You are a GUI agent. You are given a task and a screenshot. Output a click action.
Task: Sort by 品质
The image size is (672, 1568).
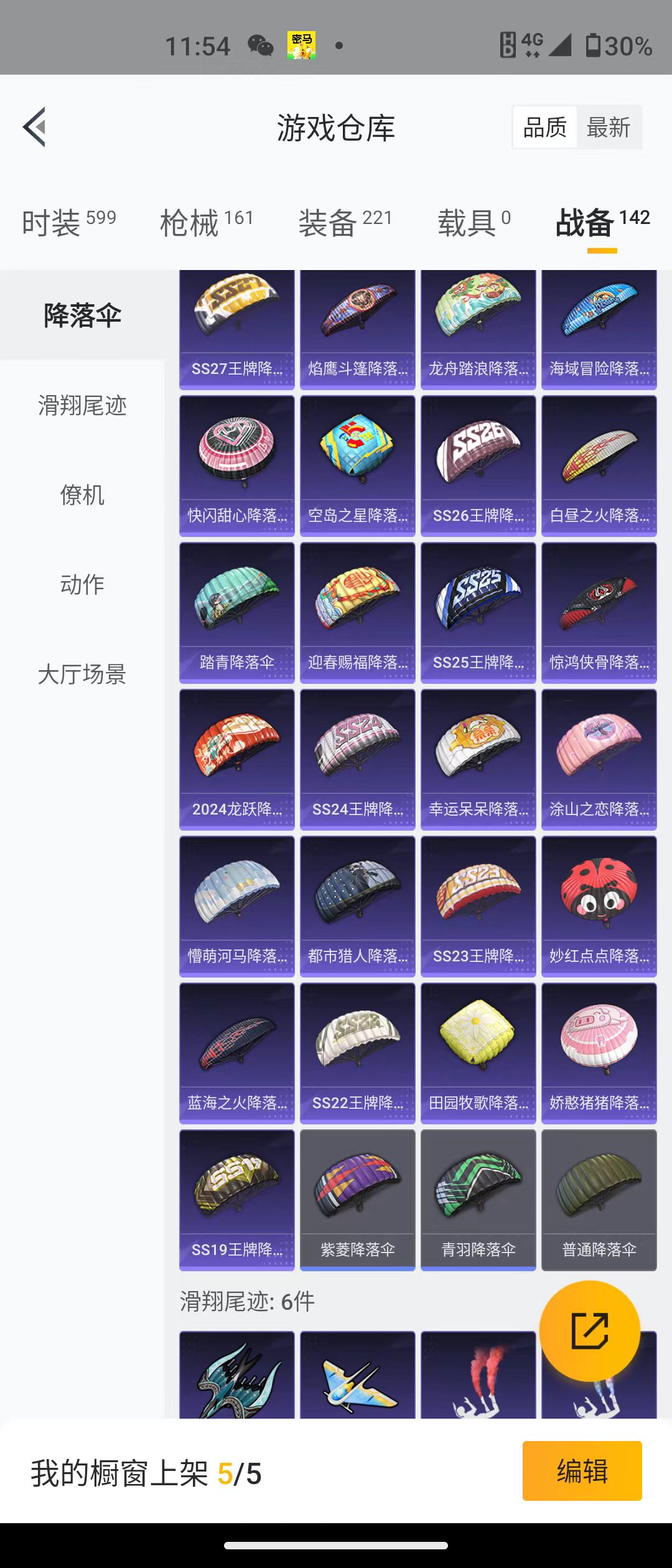545,127
